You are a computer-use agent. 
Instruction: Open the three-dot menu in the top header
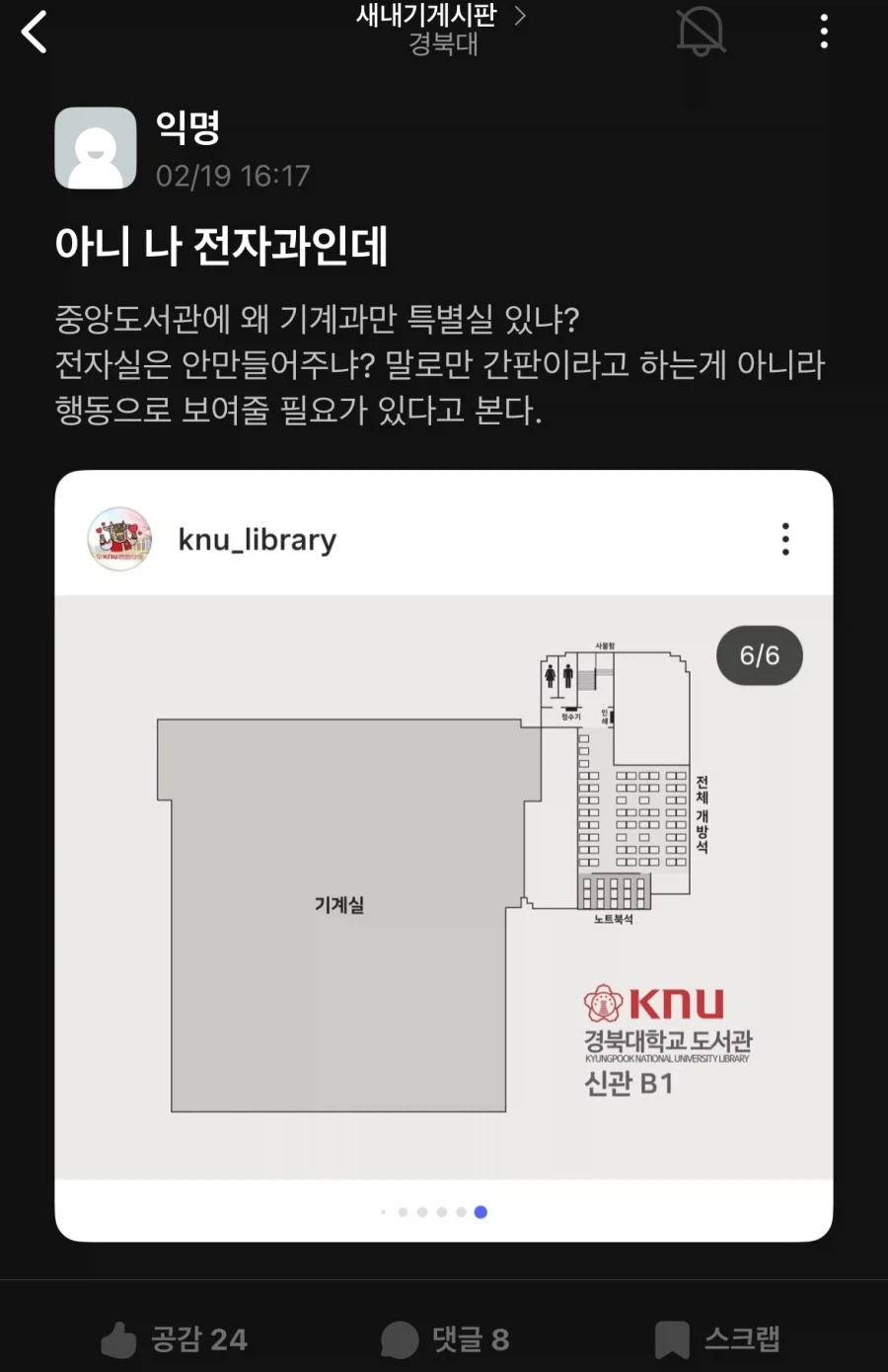[824, 32]
